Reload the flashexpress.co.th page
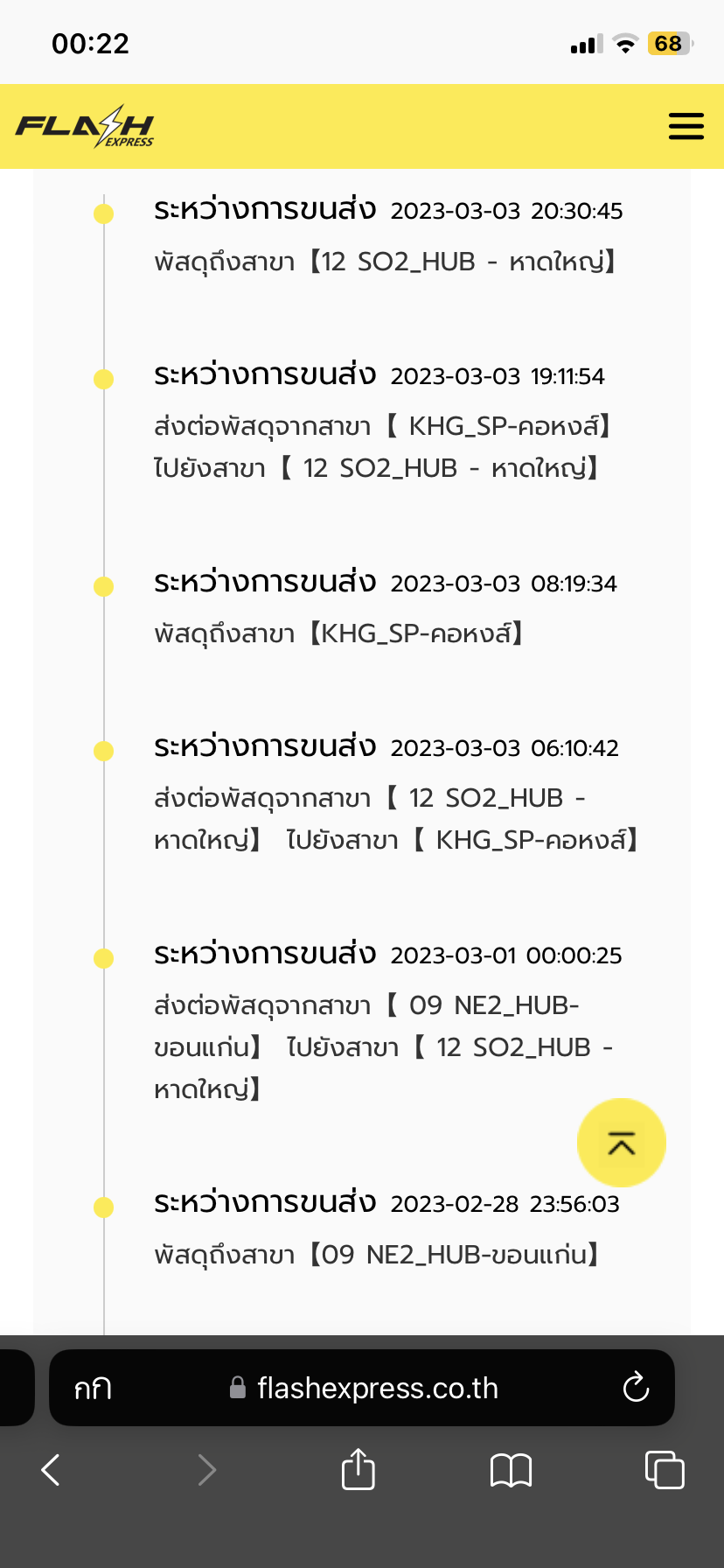The image size is (724, 1568). [x=636, y=1388]
